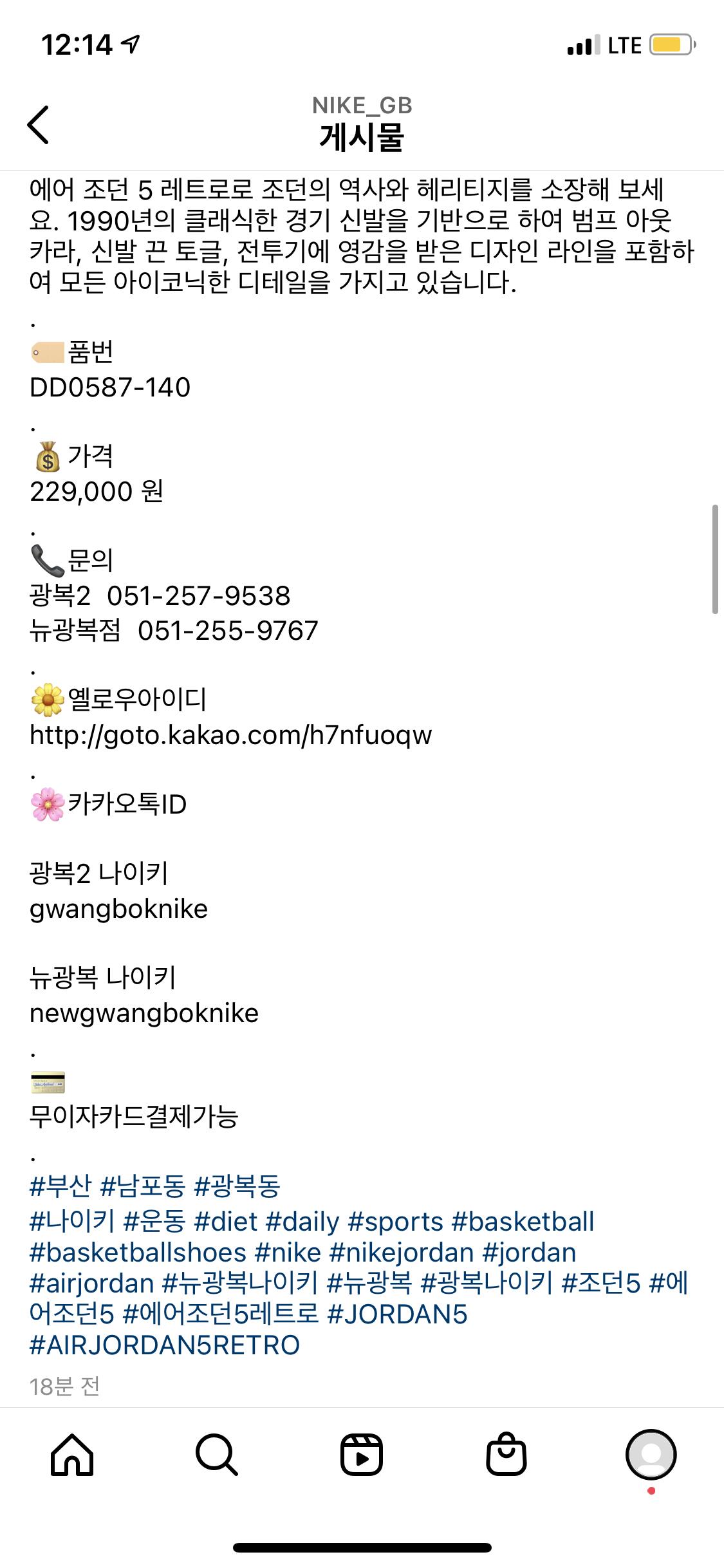Tap the #basketballshoes hashtag

point(138,1253)
